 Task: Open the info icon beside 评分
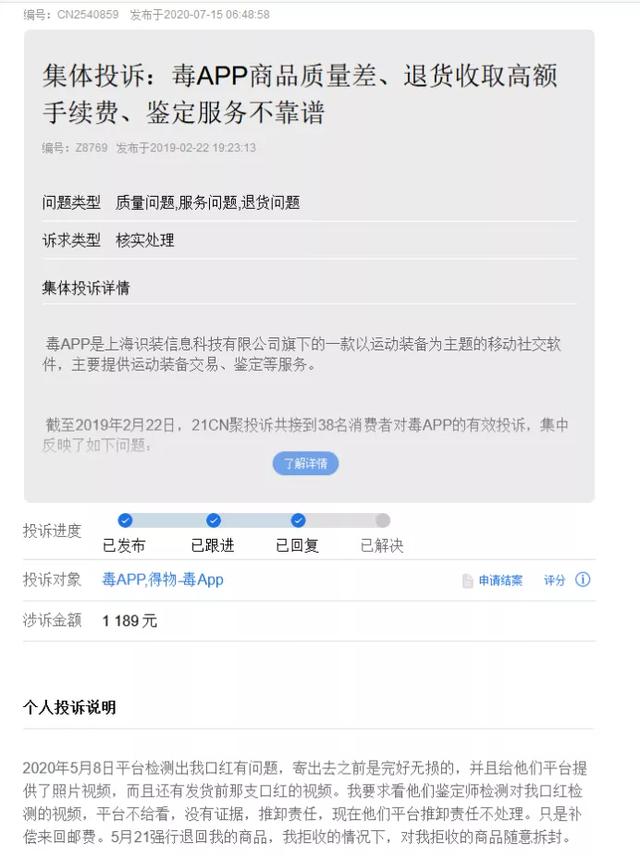[583, 580]
